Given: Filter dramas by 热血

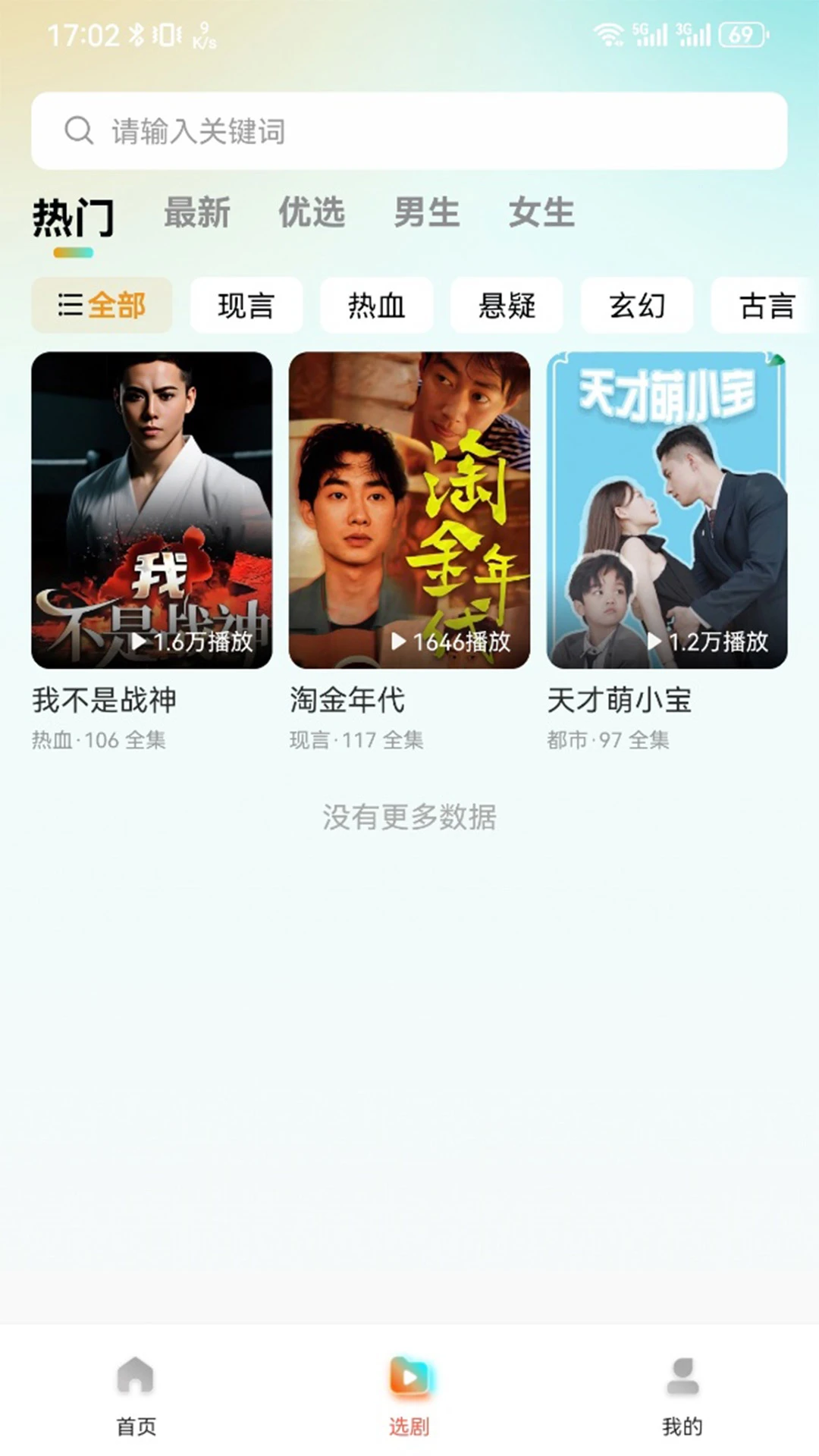Looking at the screenshot, I should (x=376, y=306).
